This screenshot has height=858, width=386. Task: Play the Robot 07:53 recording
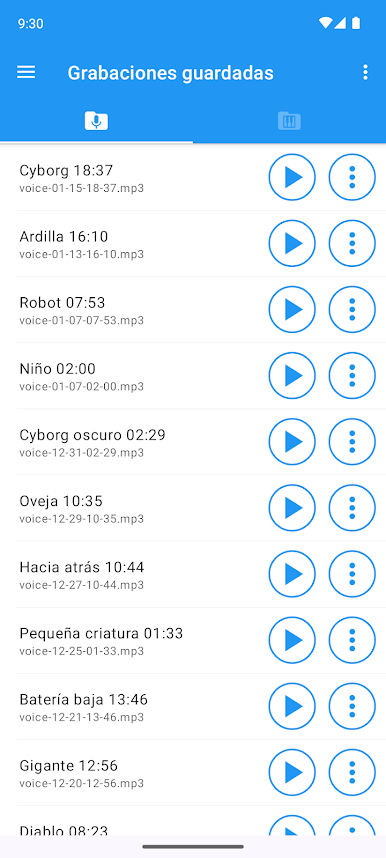coord(292,310)
